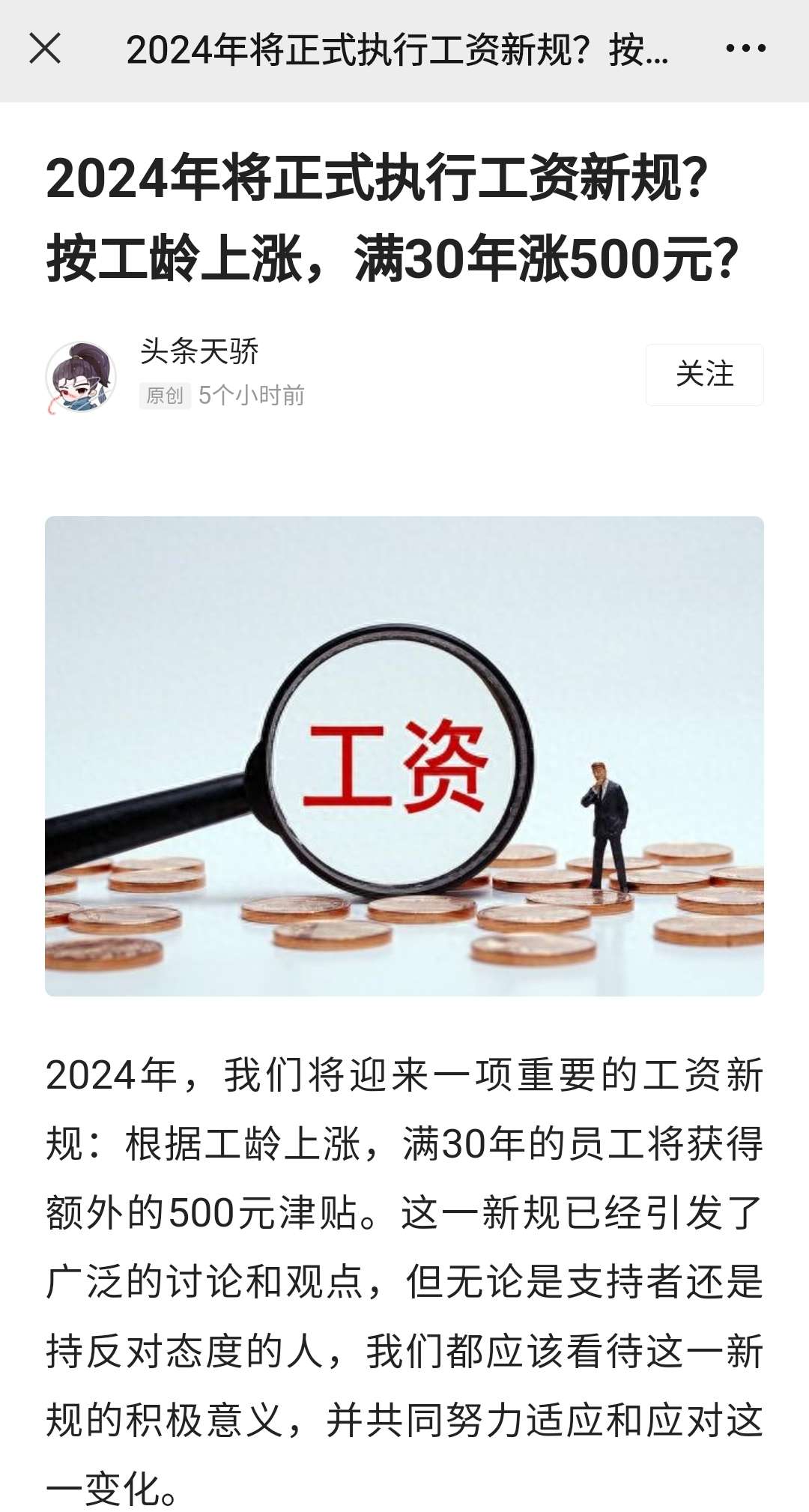The height and width of the screenshot is (1512, 809).
Task: Open the three-dot overflow menu
Action: click(745, 49)
